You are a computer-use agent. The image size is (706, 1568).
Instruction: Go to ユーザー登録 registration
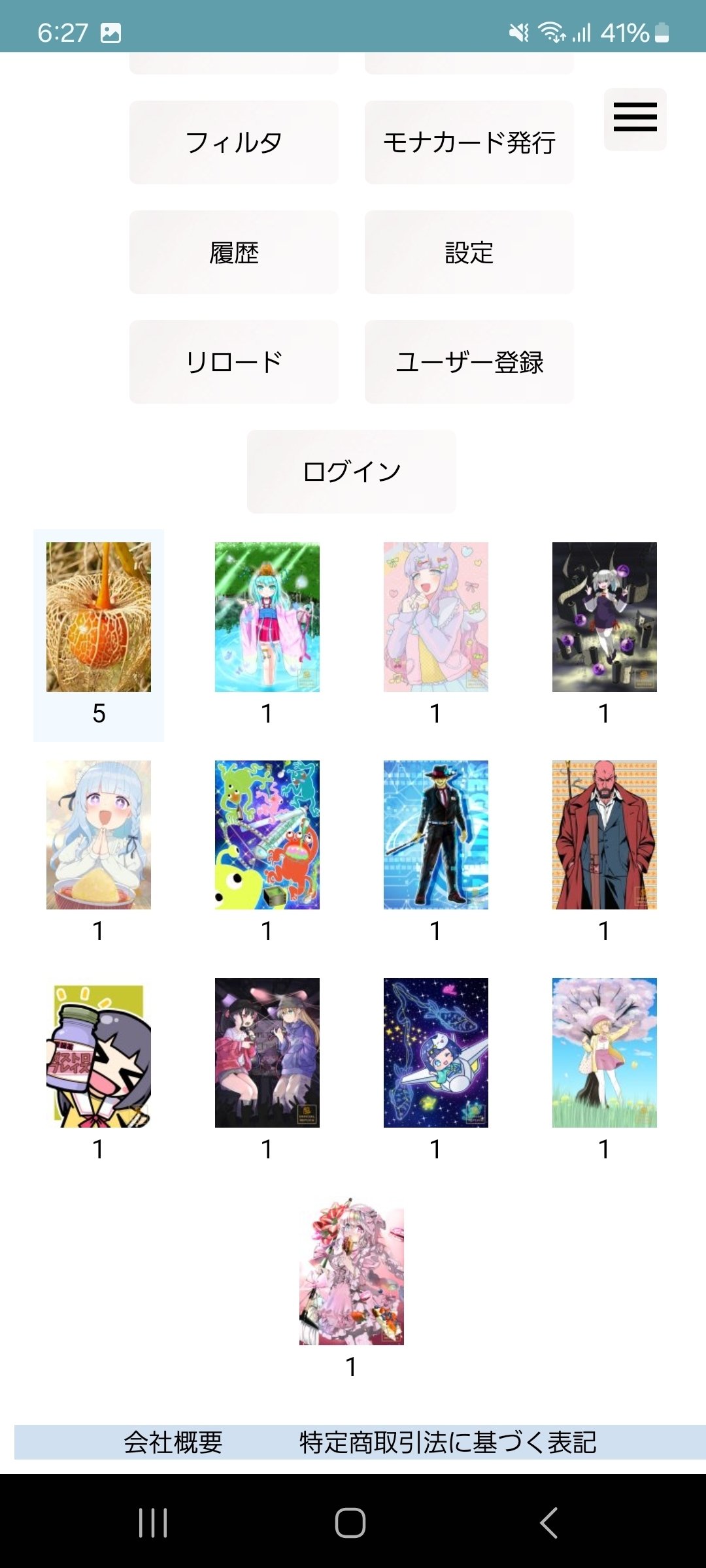(x=469, y=362)
